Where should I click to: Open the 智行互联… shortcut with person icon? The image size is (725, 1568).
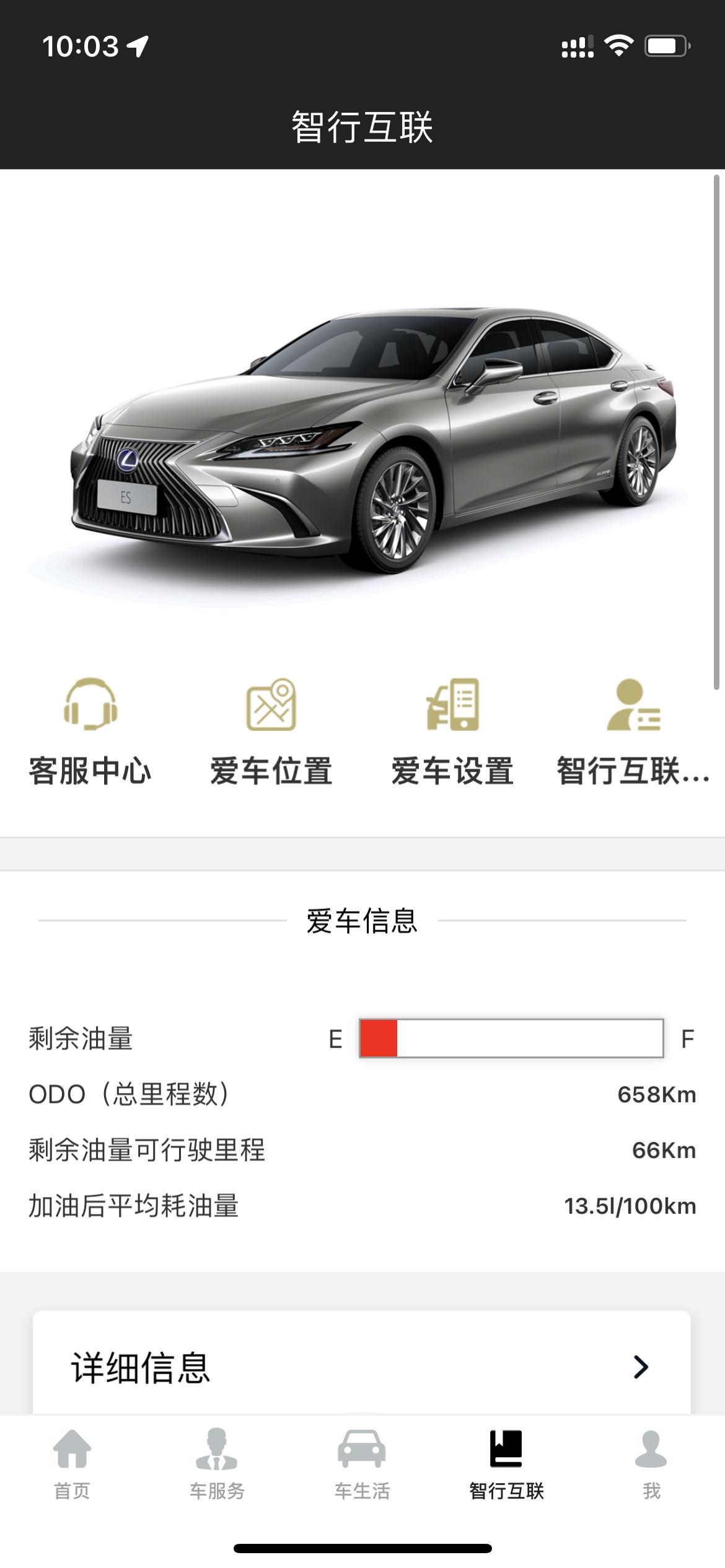[x=633, y=732]
